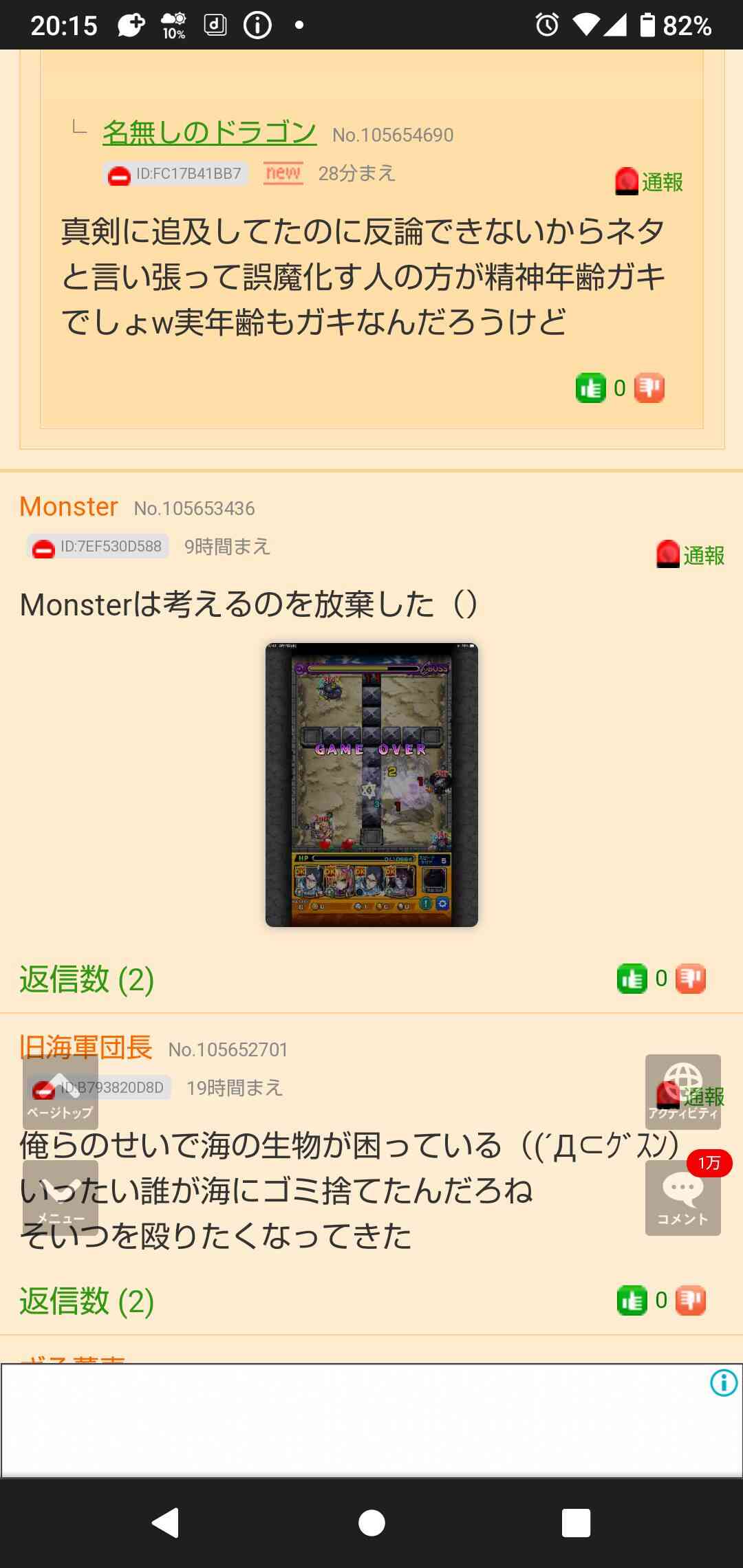The image size is (743, 1568).
Task: Go back using system navigation
Action: [166, 1523]
